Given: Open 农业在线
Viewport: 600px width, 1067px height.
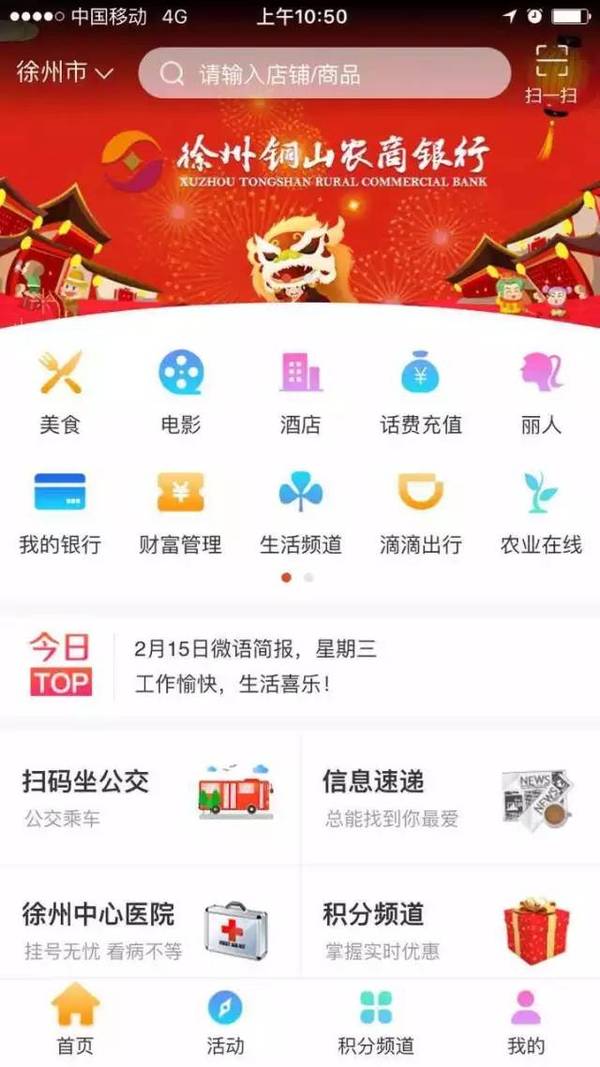Looking at the screenshot, I should [x=541, y=512].
